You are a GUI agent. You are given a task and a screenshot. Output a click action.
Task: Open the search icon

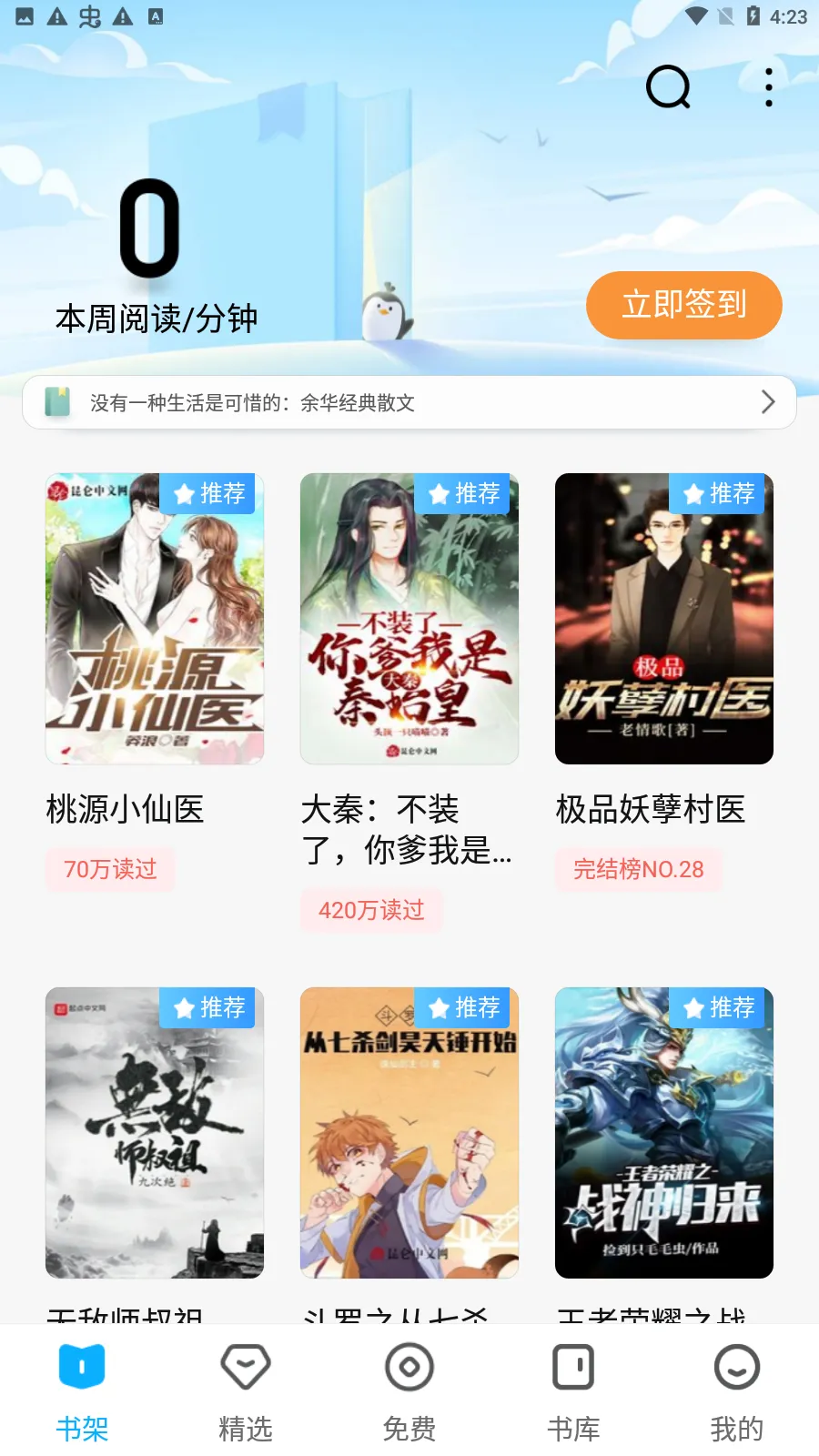click(668, 87)
